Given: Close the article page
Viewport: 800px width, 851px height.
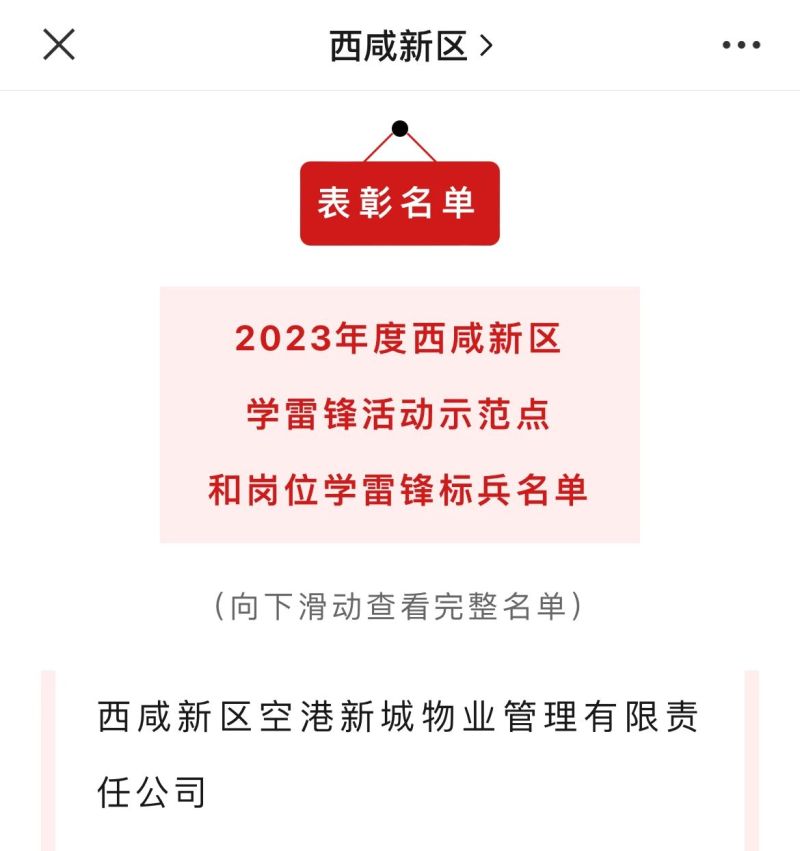Looking at the screenshot, I should (x=59, y=45).
